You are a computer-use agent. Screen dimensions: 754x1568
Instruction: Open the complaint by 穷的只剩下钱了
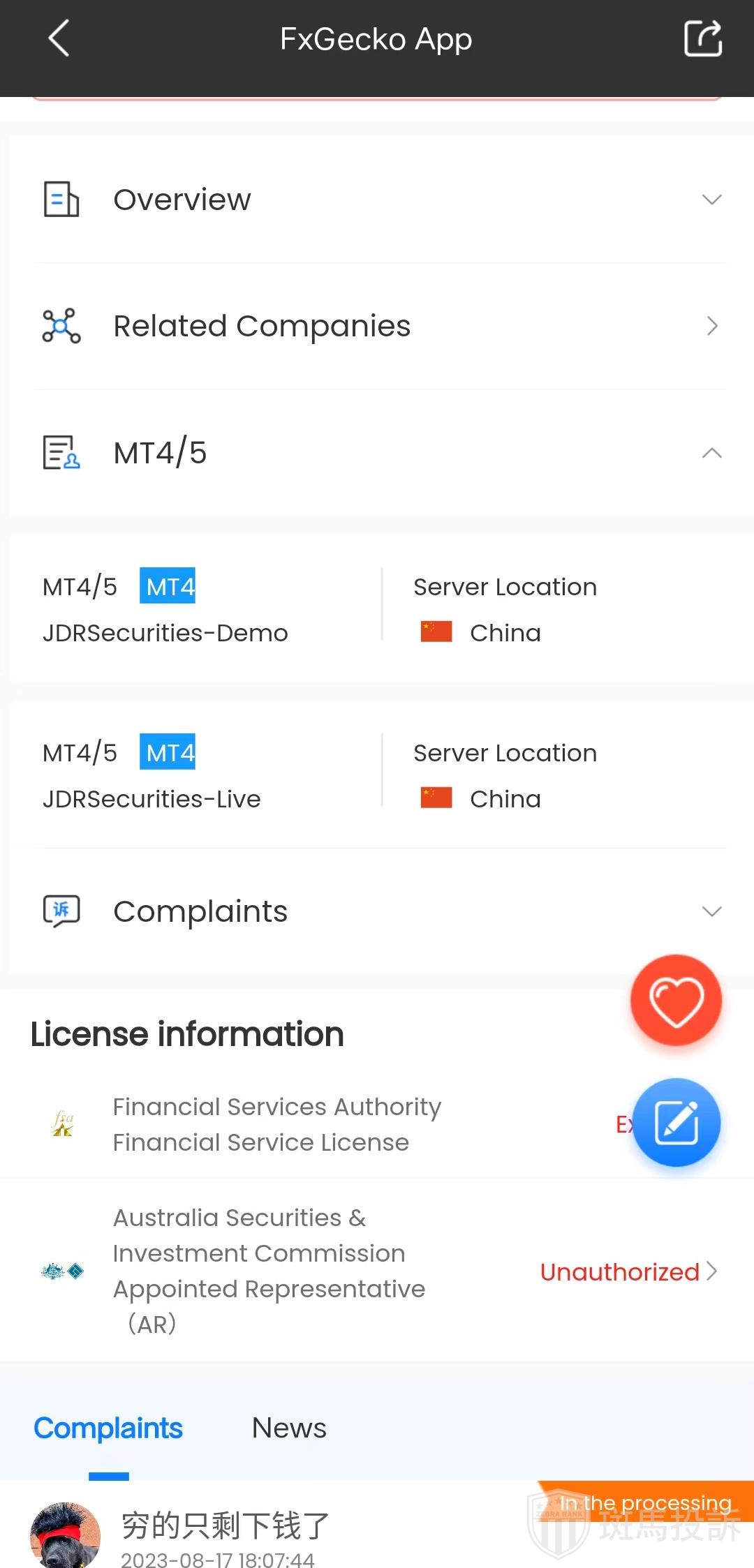click(x=225, y=1525)
